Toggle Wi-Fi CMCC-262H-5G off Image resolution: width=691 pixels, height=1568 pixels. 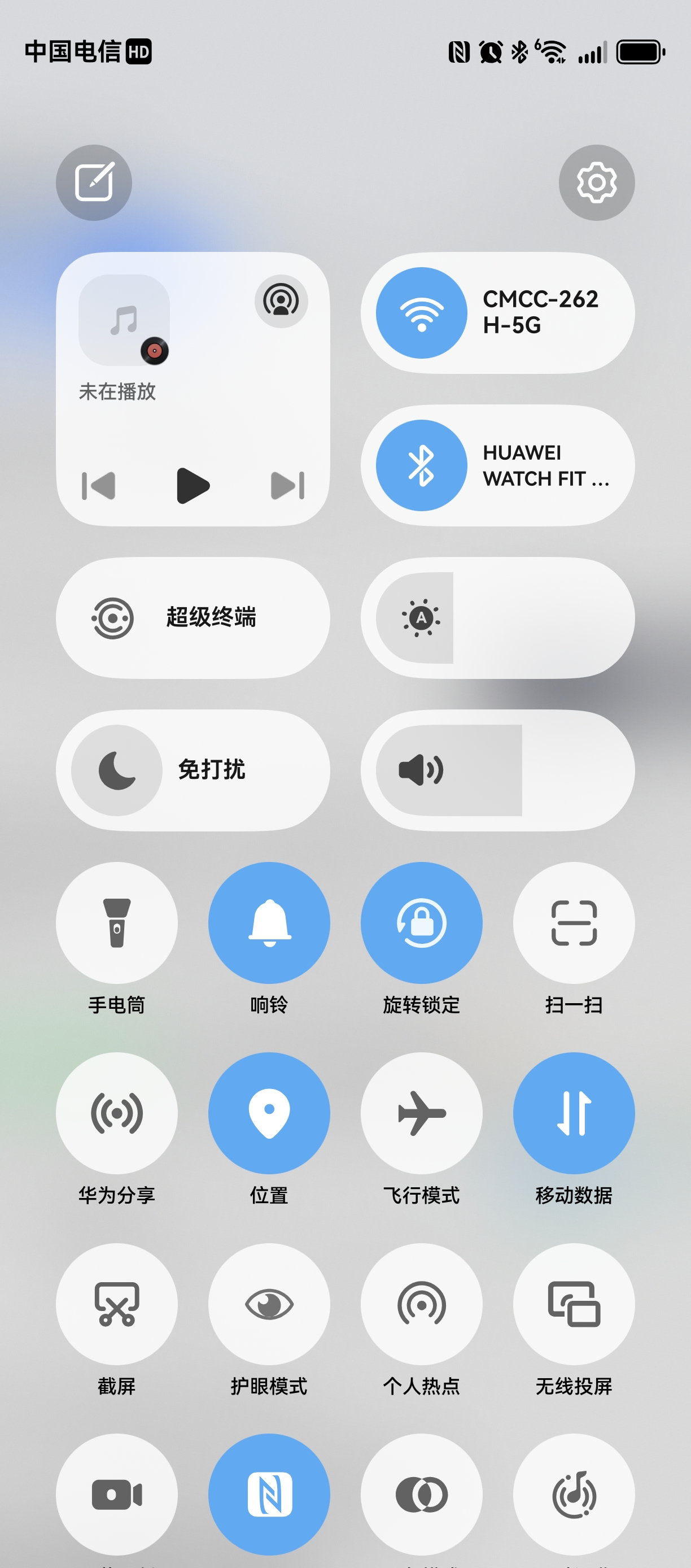(x=422, y=313)
